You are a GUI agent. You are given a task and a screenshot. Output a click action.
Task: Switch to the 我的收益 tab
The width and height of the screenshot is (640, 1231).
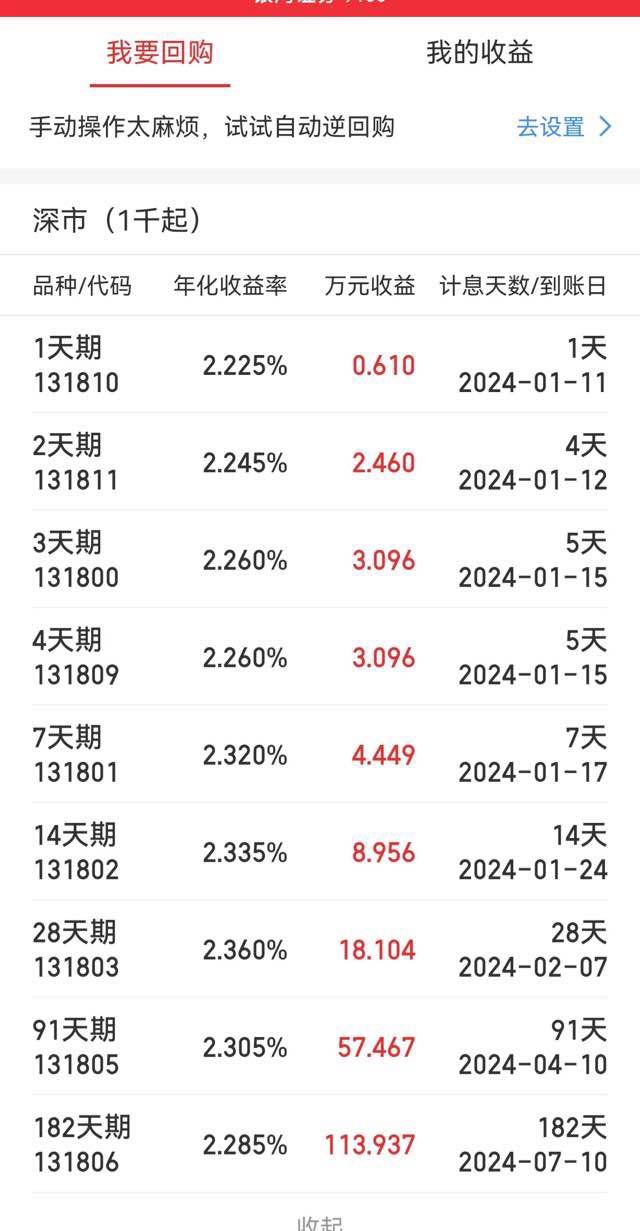[x=480, y=53]
